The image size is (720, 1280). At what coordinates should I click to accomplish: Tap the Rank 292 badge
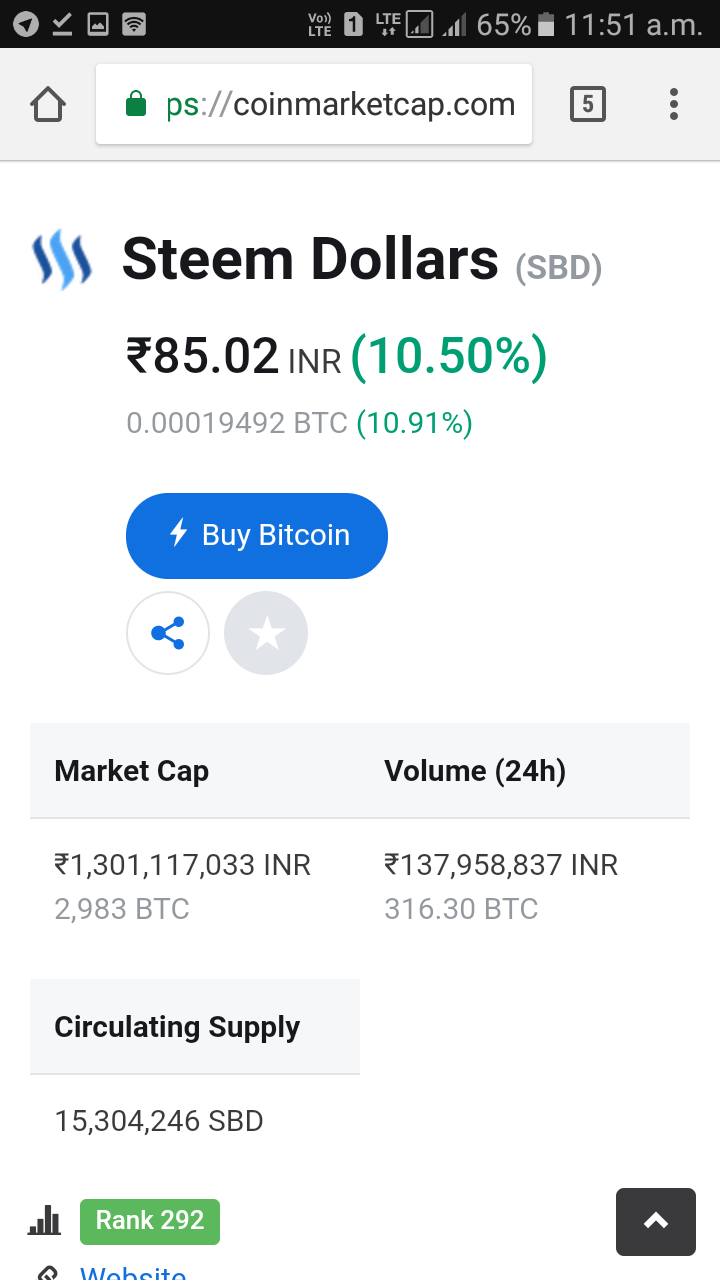pyautogui.click(x=150, y=1221)
